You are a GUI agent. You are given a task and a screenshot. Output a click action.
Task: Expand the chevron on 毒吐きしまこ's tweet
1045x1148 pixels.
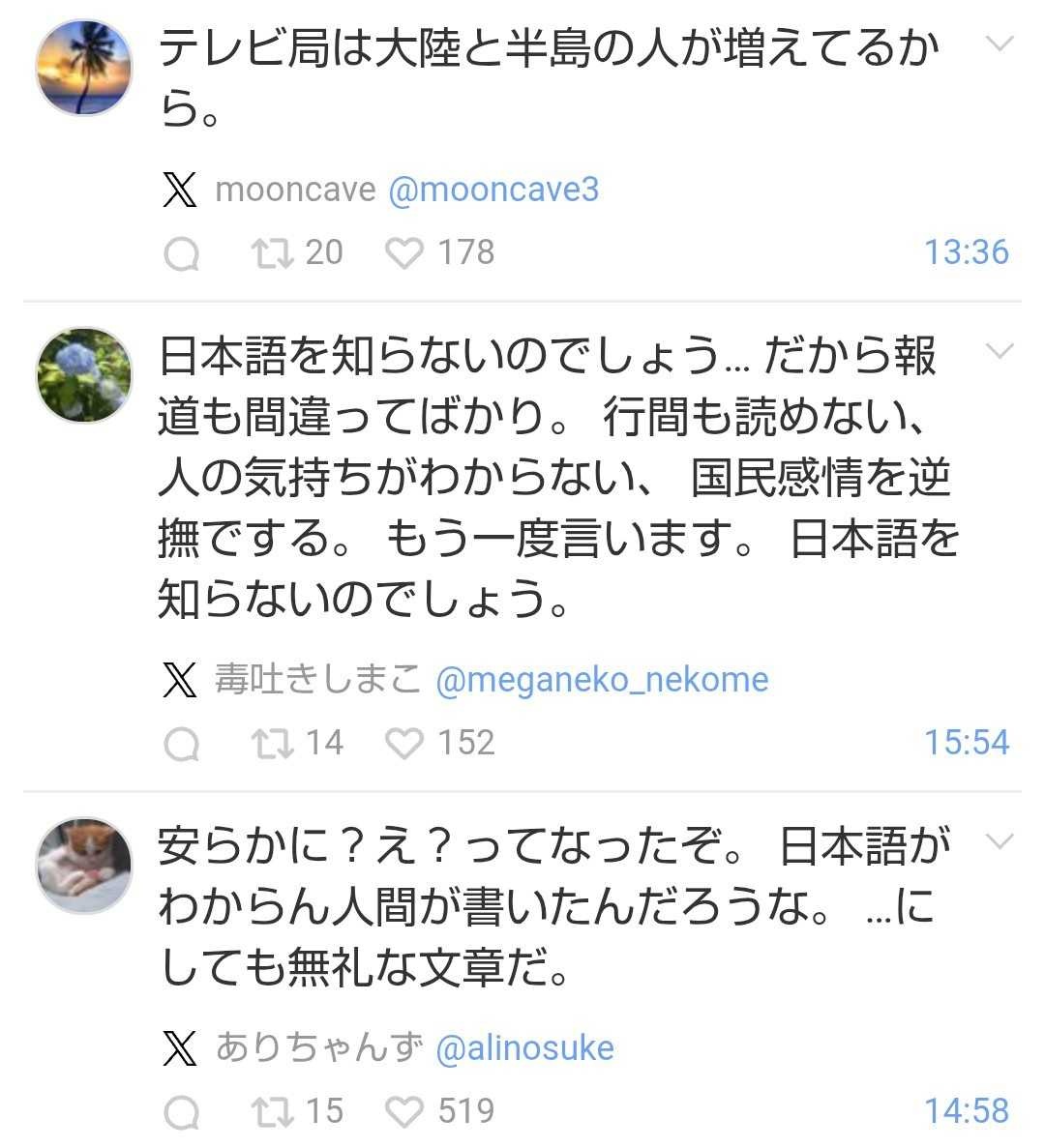[999, 350]
